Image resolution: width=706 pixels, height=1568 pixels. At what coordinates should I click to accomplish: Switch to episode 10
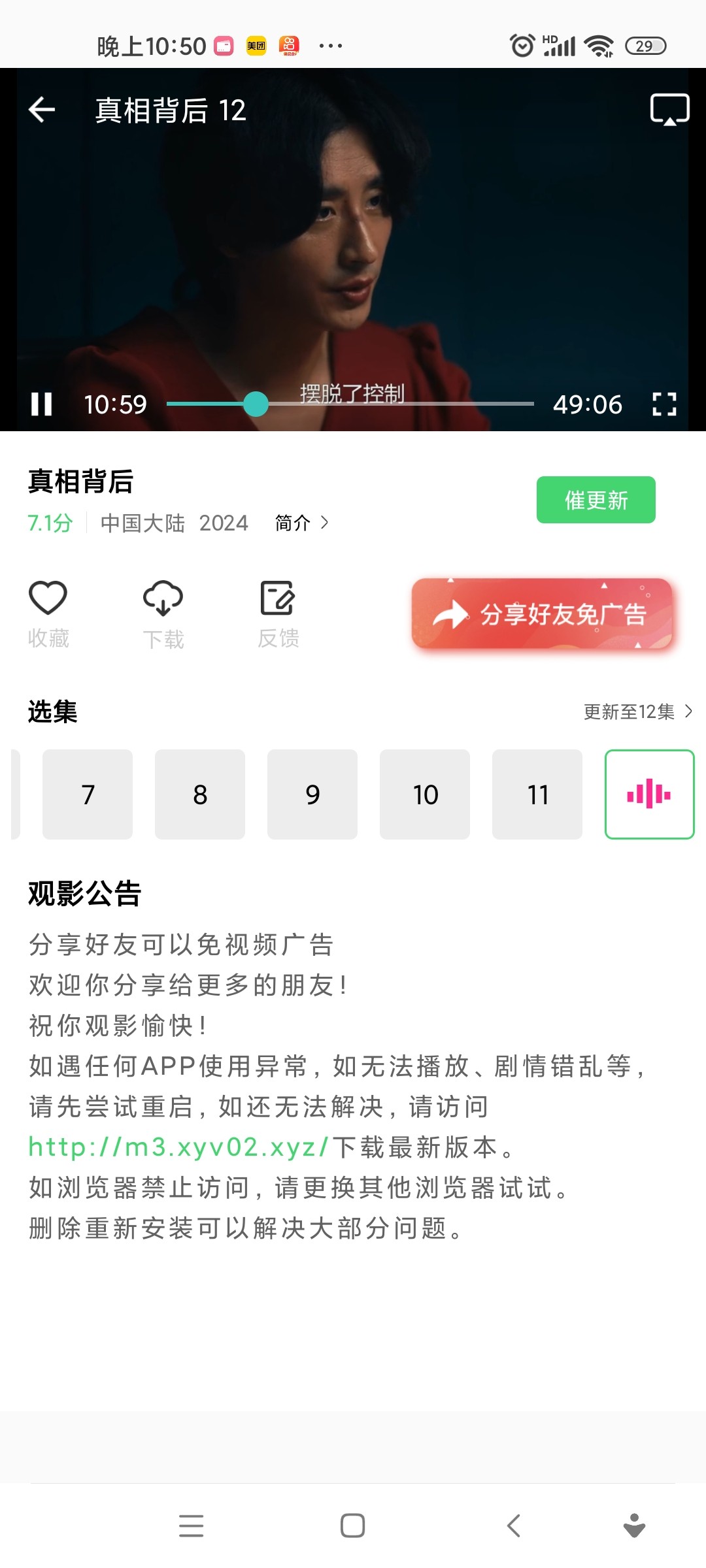(x=425, y=794)
